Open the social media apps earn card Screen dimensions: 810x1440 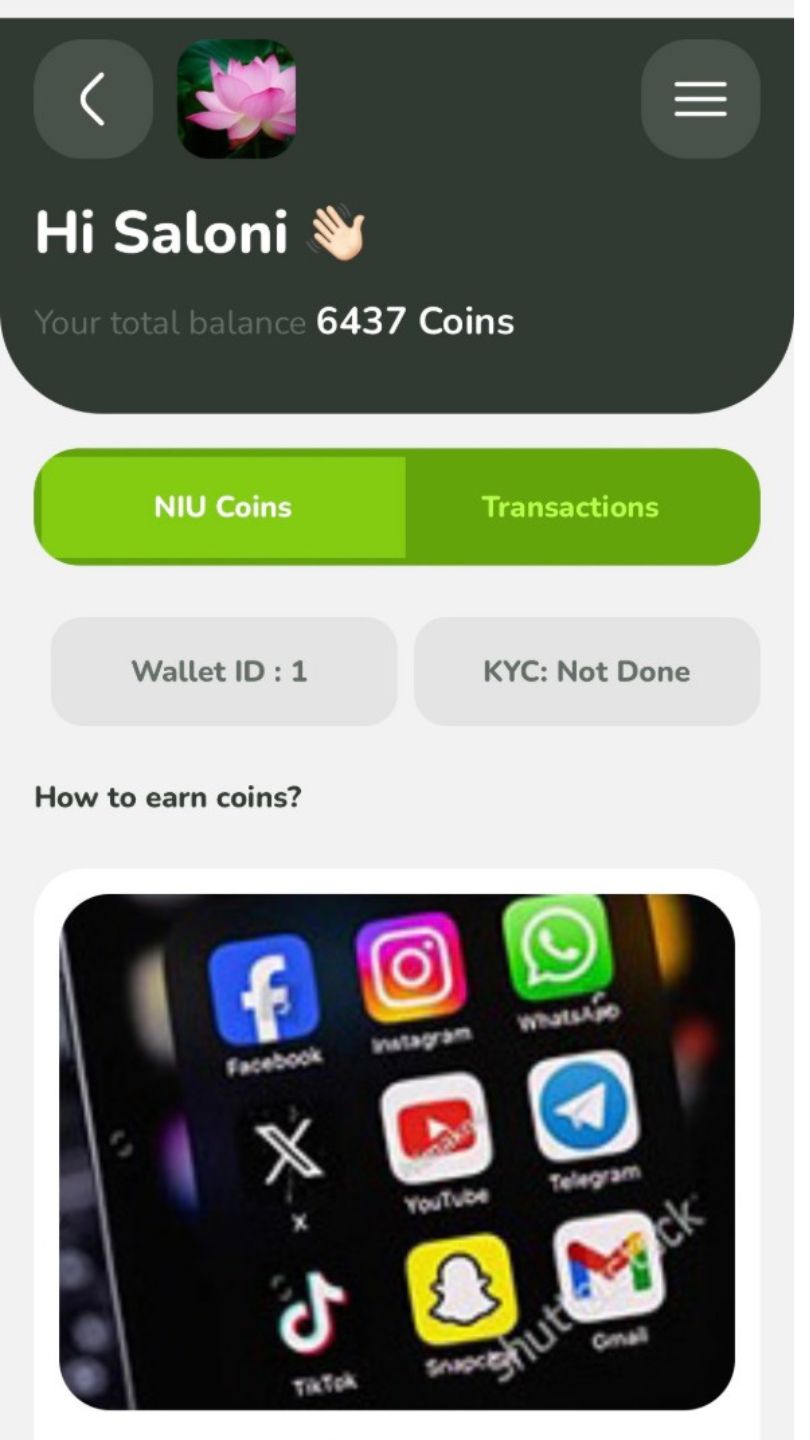coord(397,1150)
